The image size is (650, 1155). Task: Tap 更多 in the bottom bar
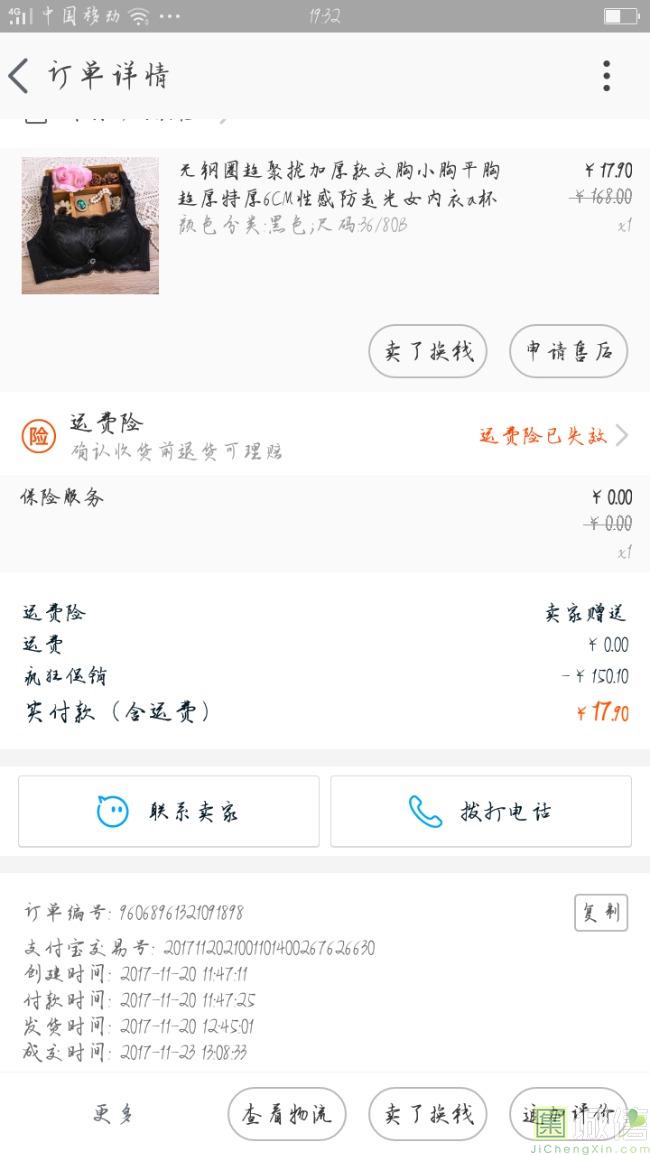click(x=113, y=1114)
